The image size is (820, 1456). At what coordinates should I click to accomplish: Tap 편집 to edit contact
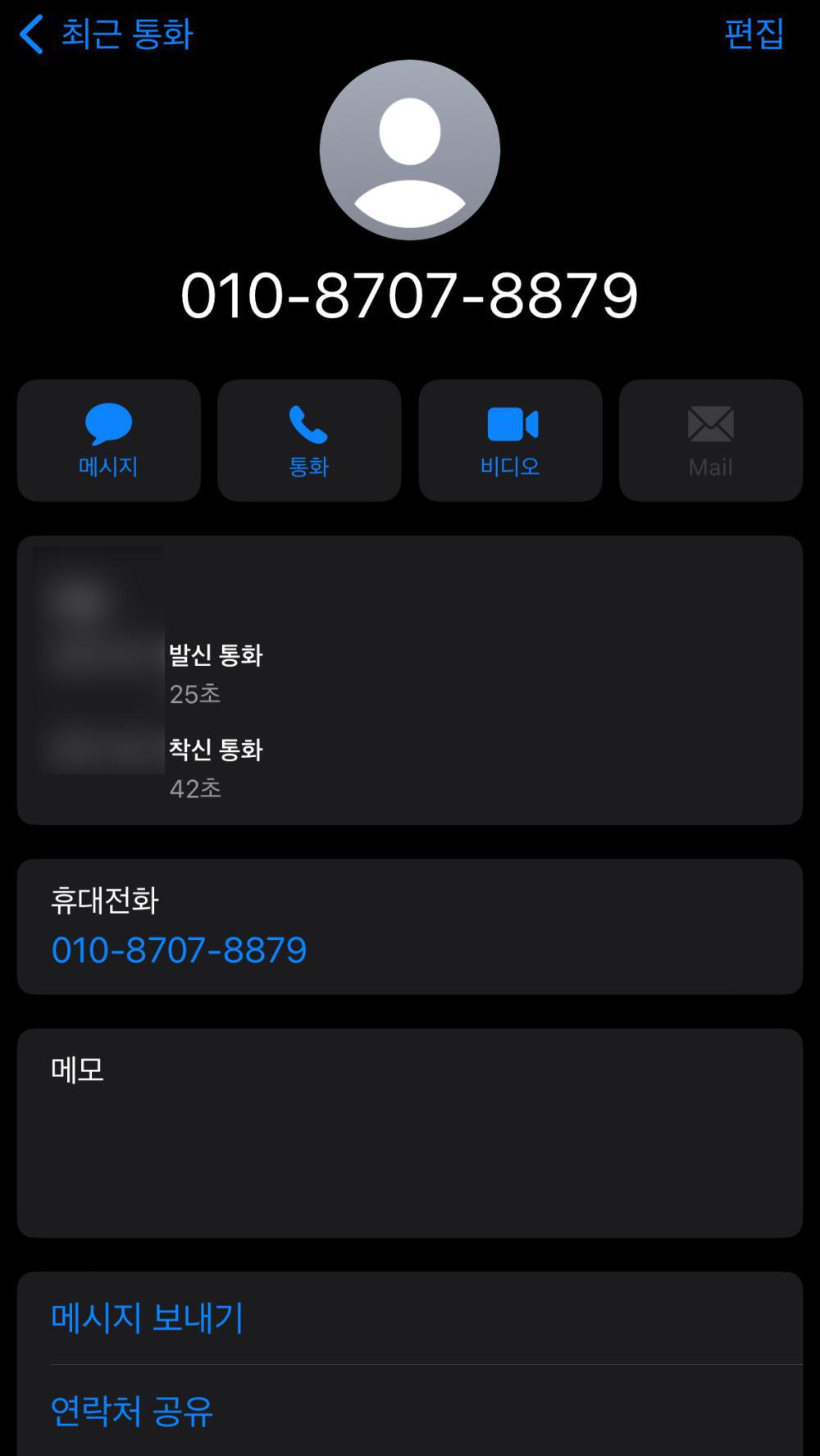(754, 34)
